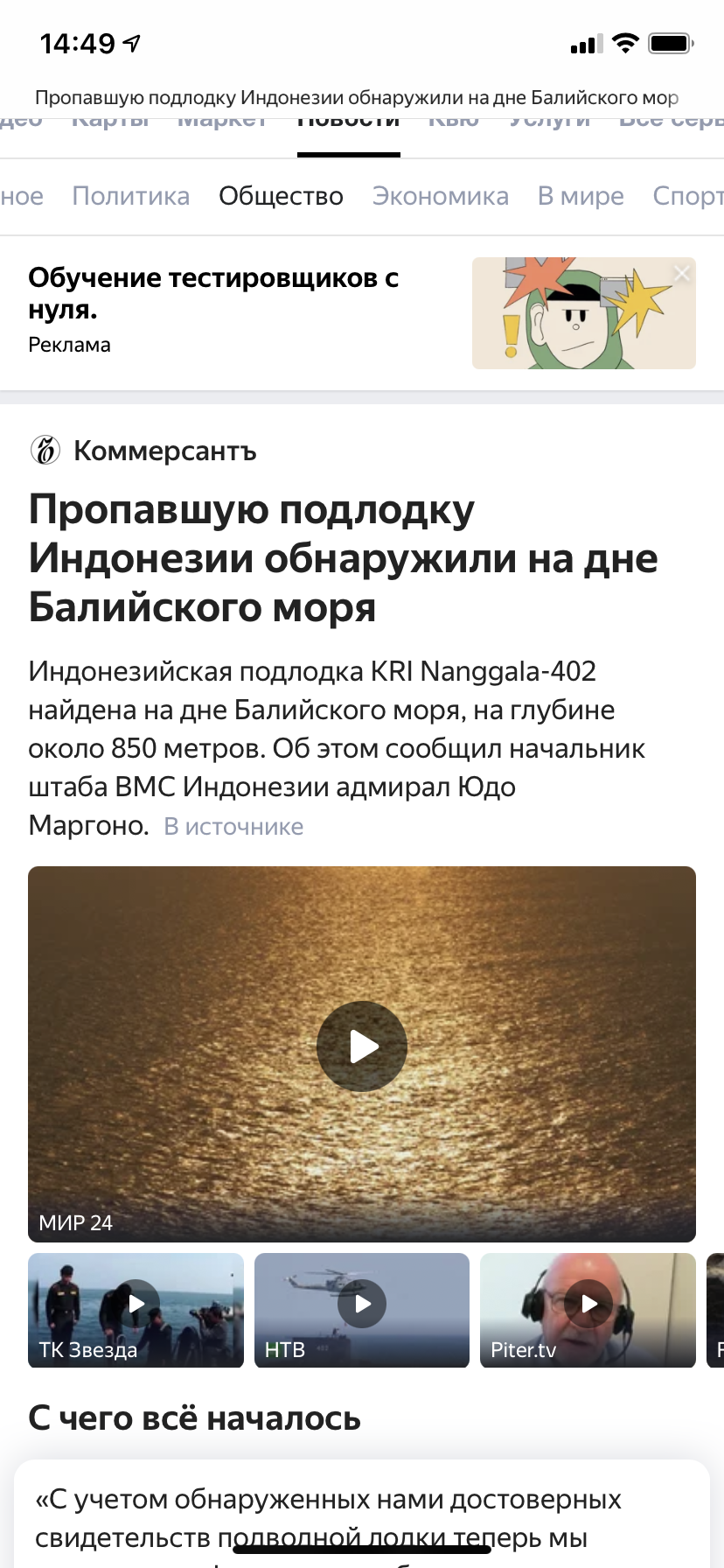
Task: Select the Общество category tab
Action: pos(281,196)
